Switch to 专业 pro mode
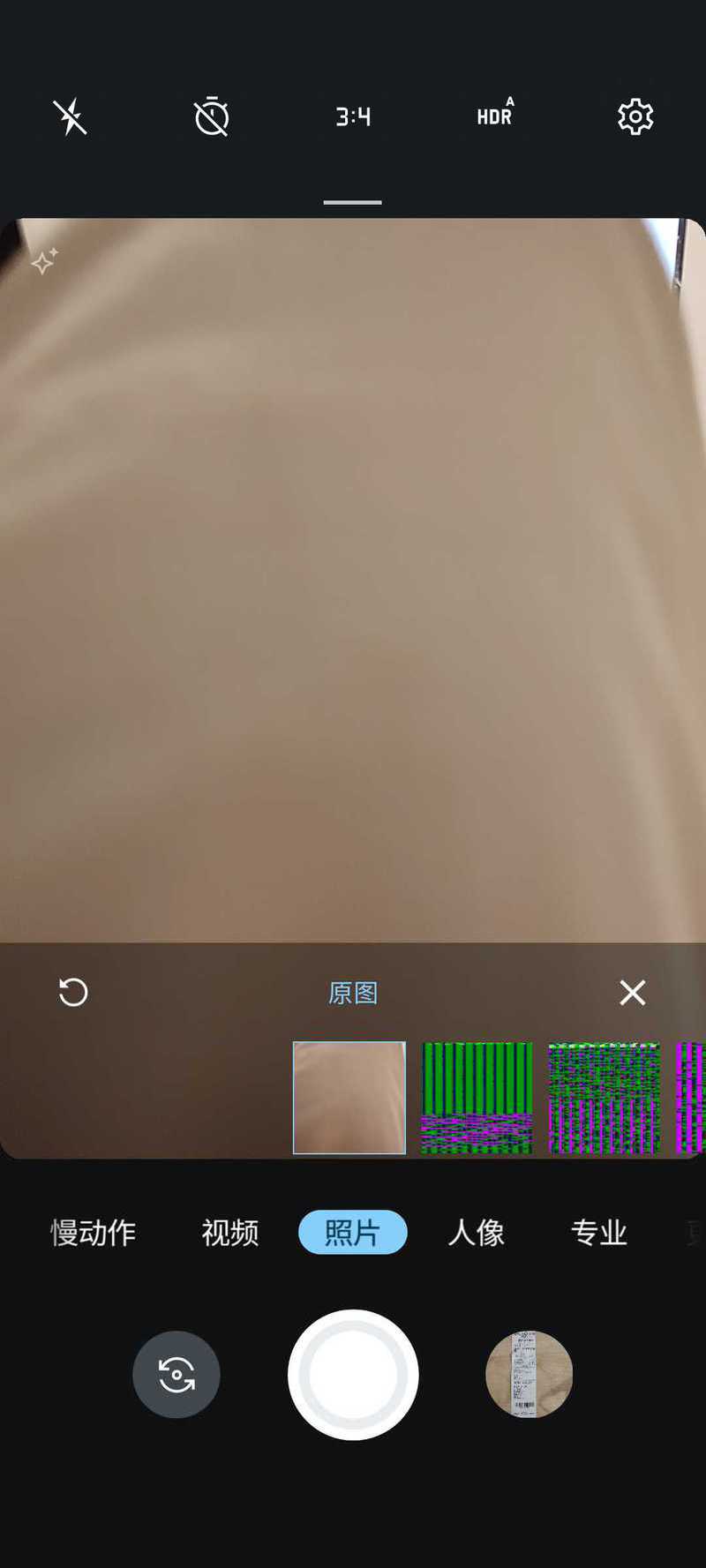This screenshot has width=706, height=1568. pos(598,1233)
